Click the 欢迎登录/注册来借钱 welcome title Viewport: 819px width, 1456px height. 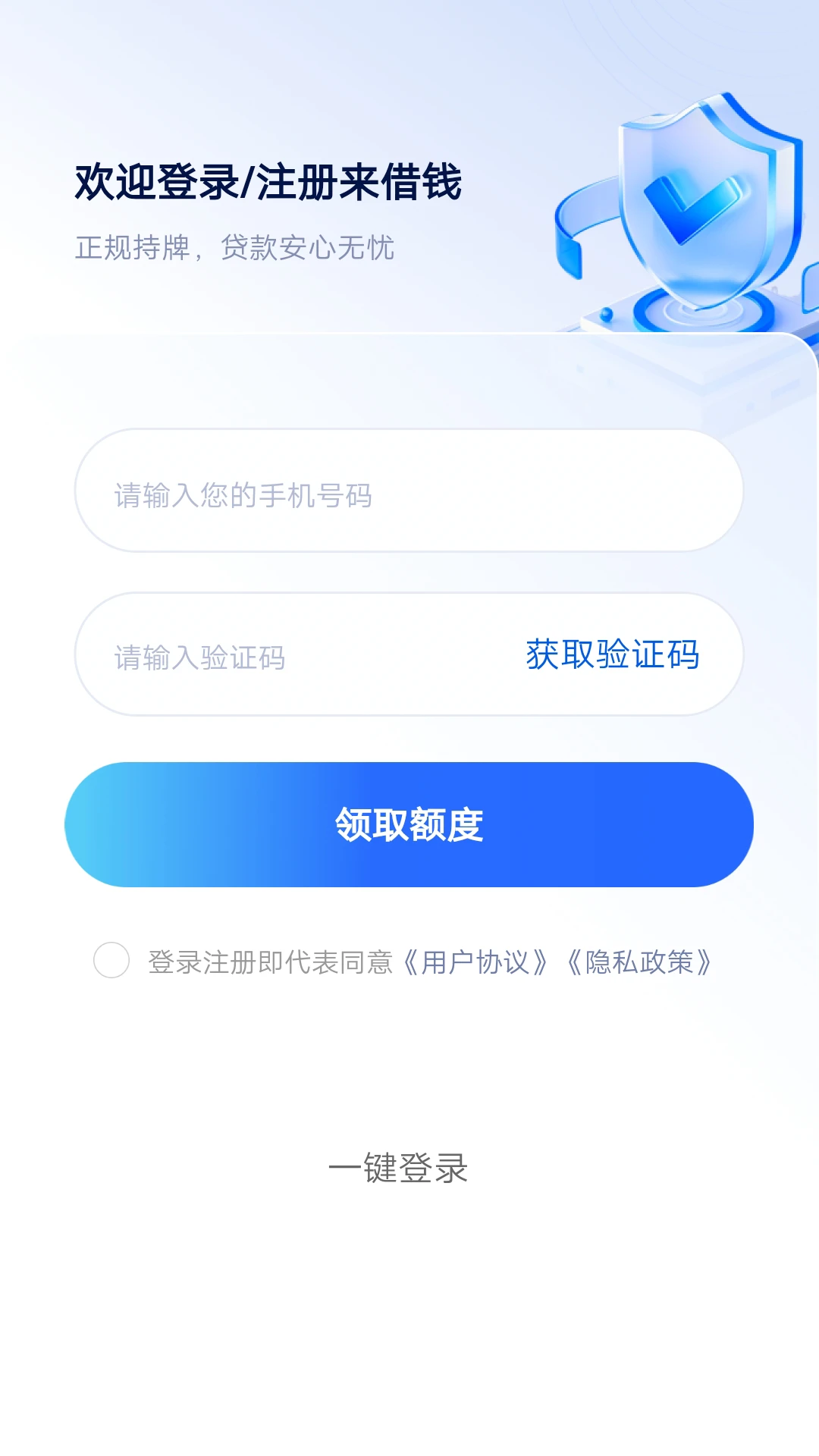(271, 180)
